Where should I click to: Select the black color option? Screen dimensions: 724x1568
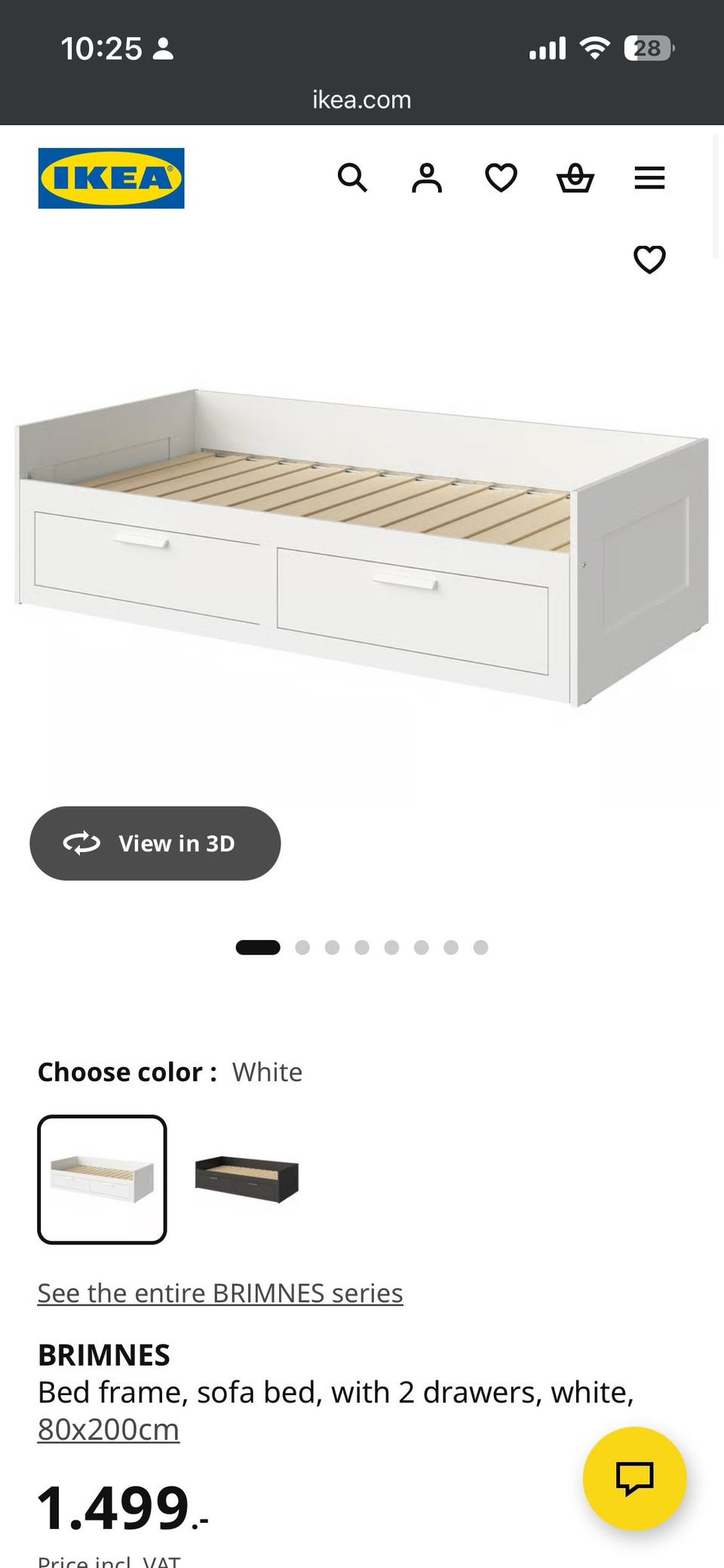(247, 1179)
